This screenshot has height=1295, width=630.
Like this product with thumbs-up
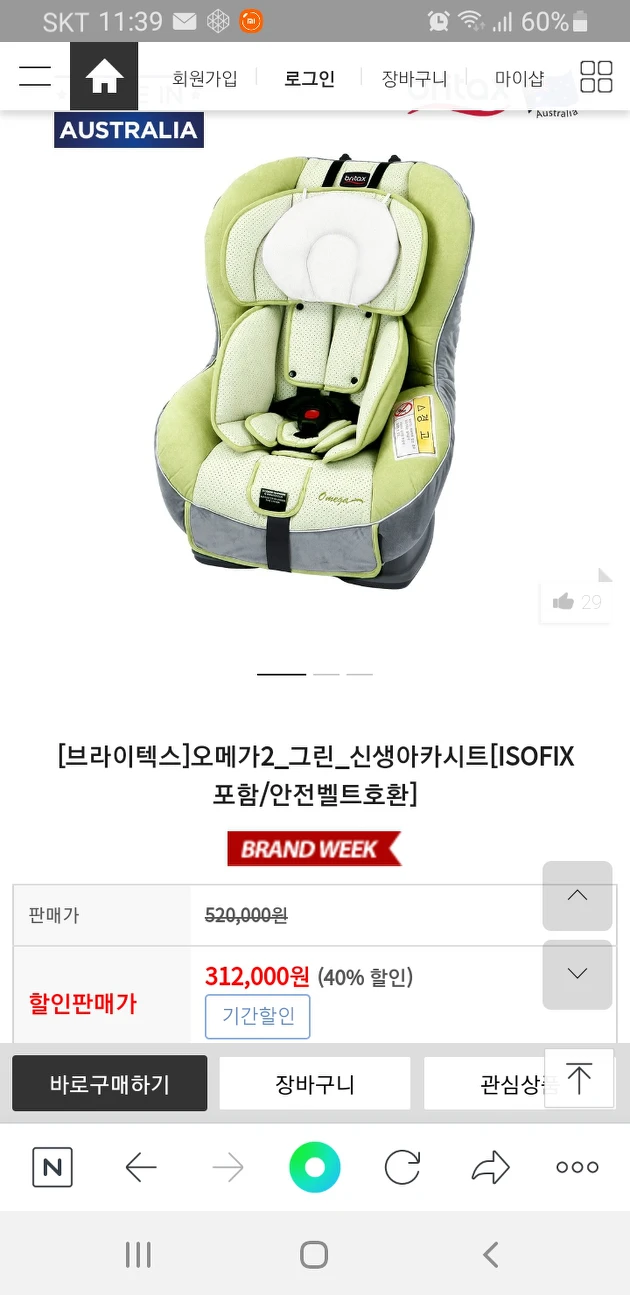click(576, 602)
